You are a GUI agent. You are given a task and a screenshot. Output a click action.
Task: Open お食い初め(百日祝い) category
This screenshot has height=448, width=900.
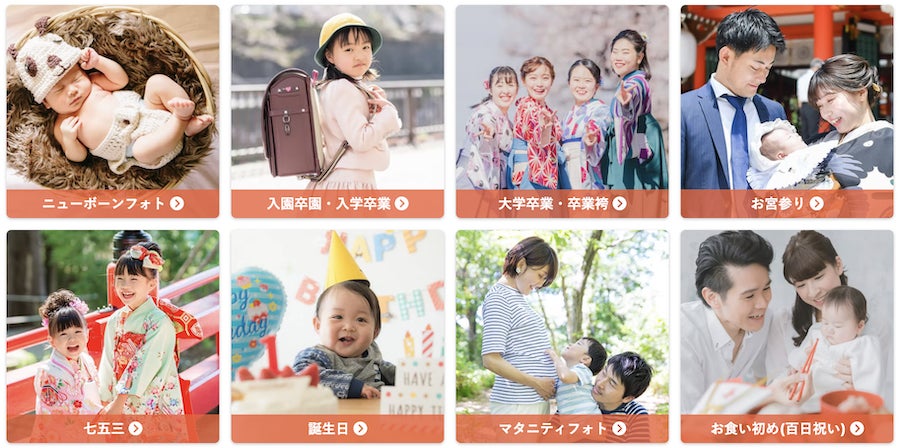(x=787, y=428)
